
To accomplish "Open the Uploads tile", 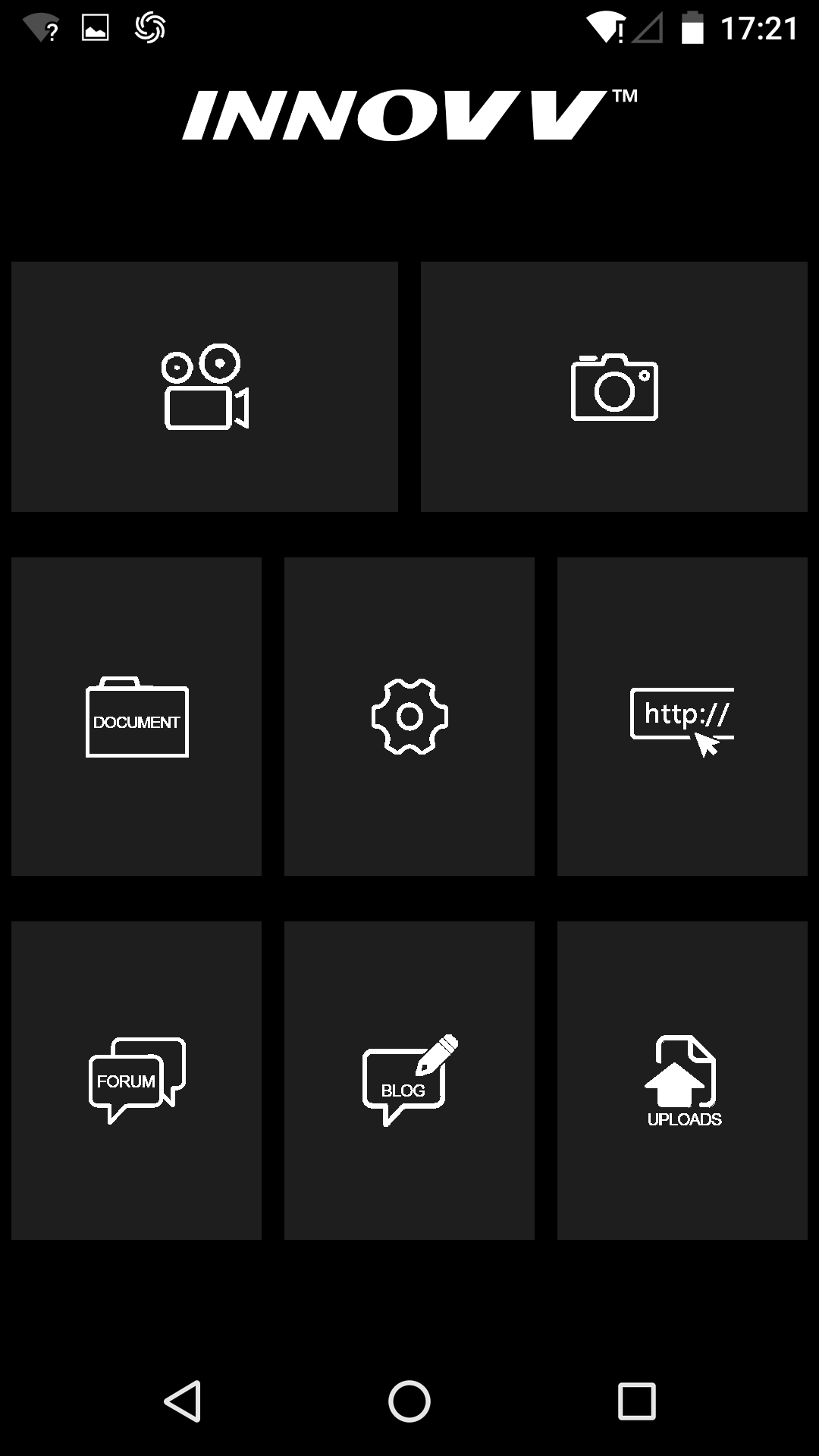I will point(682,1081).
